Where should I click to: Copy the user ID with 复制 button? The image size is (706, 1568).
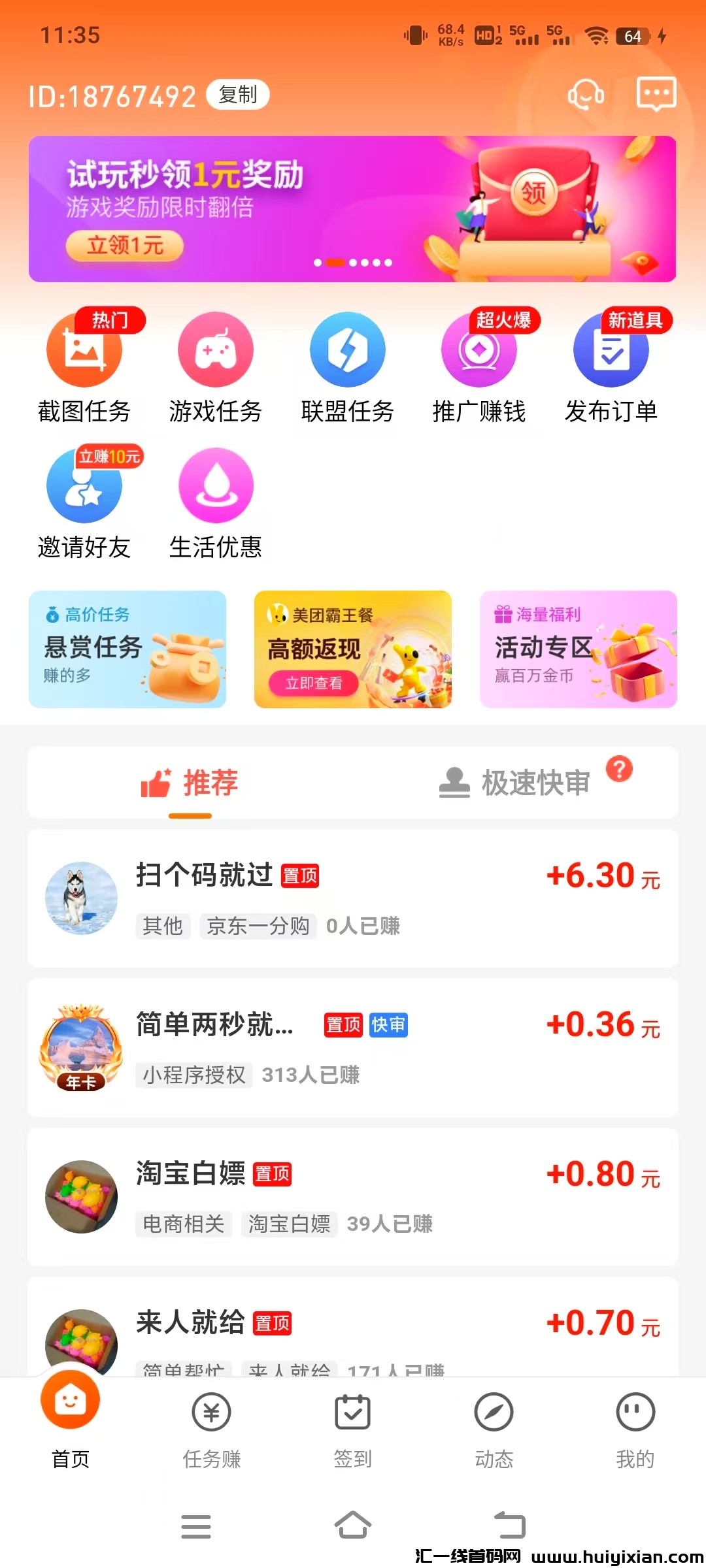tap(237, 95)
